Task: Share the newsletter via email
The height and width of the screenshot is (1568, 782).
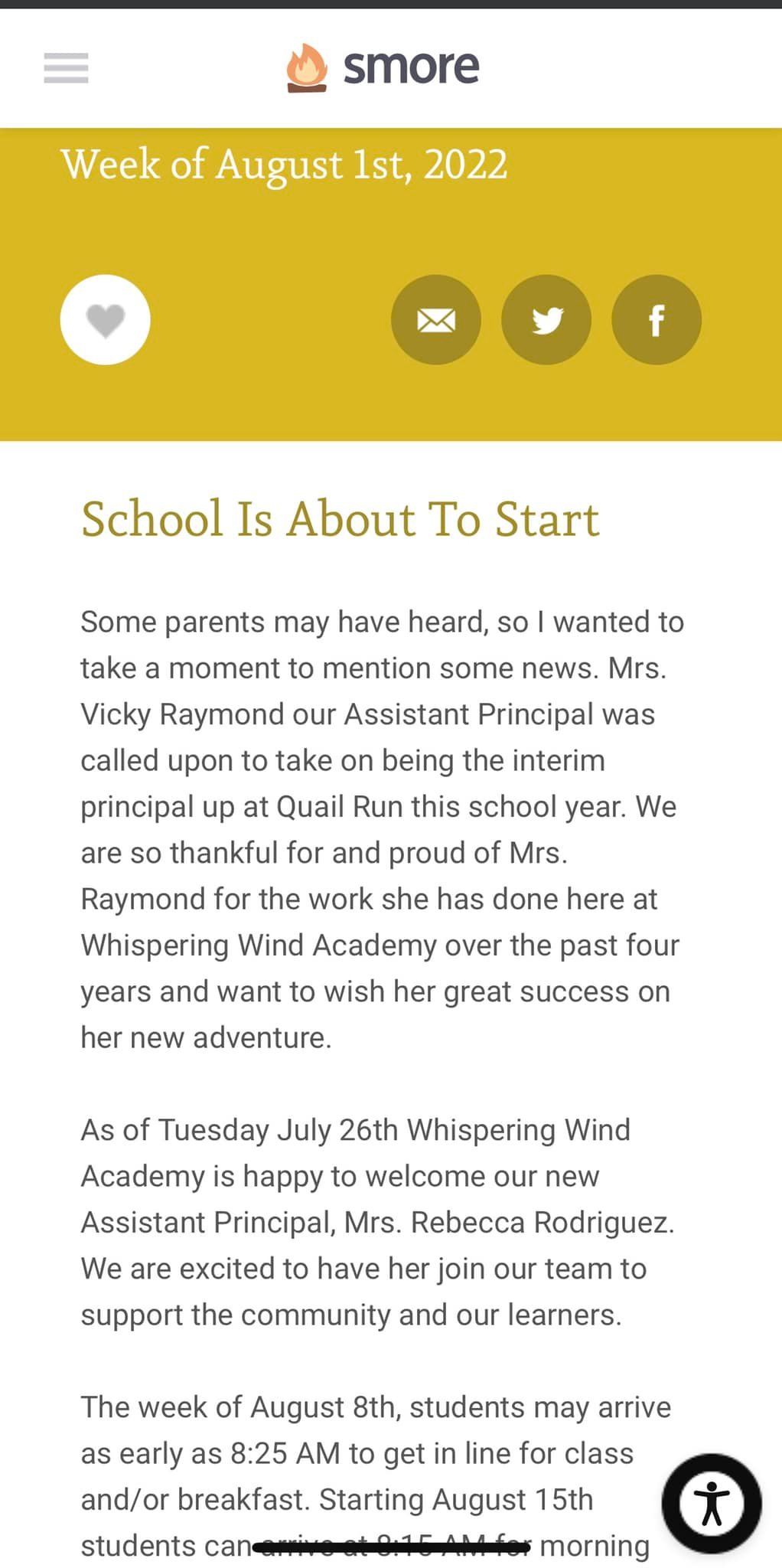Action: tap(436, 319)
